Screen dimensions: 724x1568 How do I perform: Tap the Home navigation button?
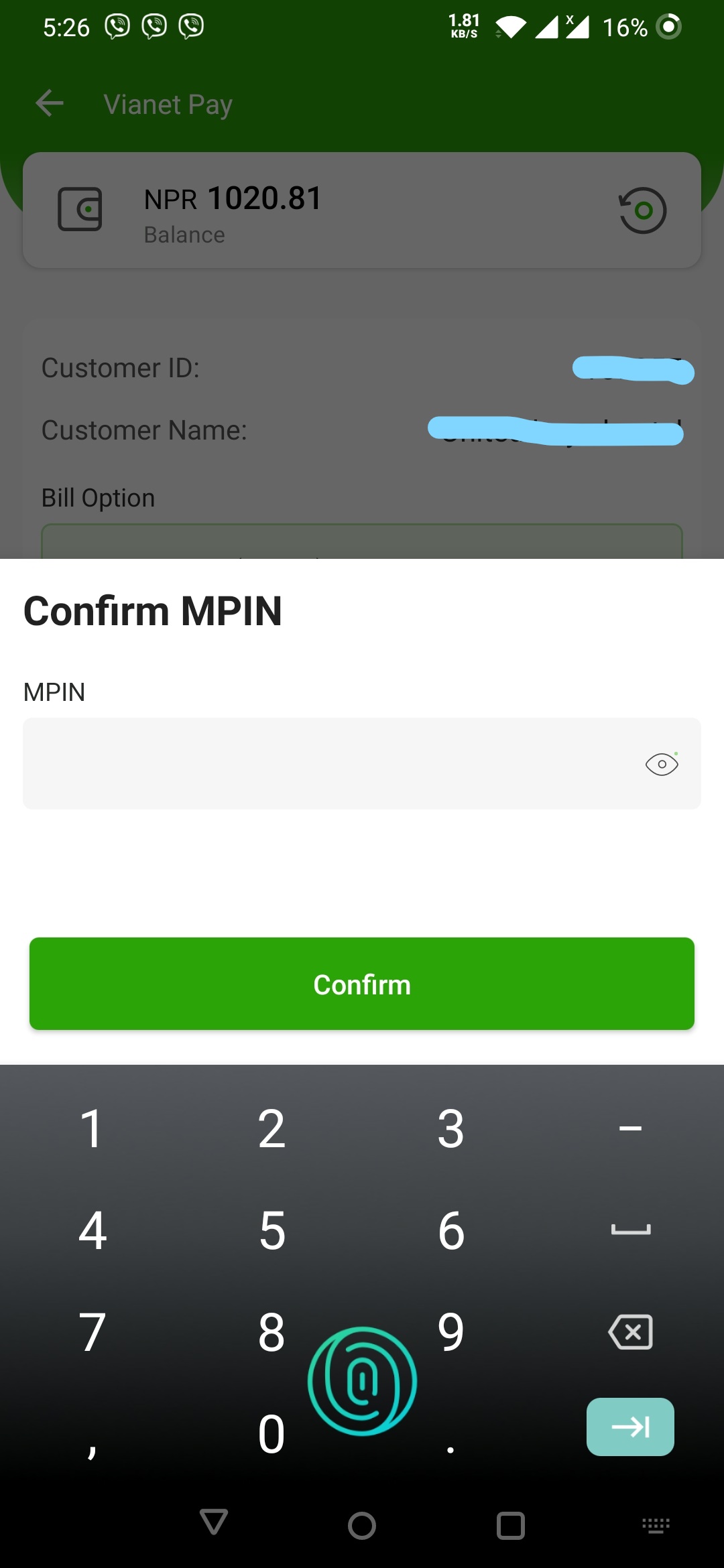362,1526
